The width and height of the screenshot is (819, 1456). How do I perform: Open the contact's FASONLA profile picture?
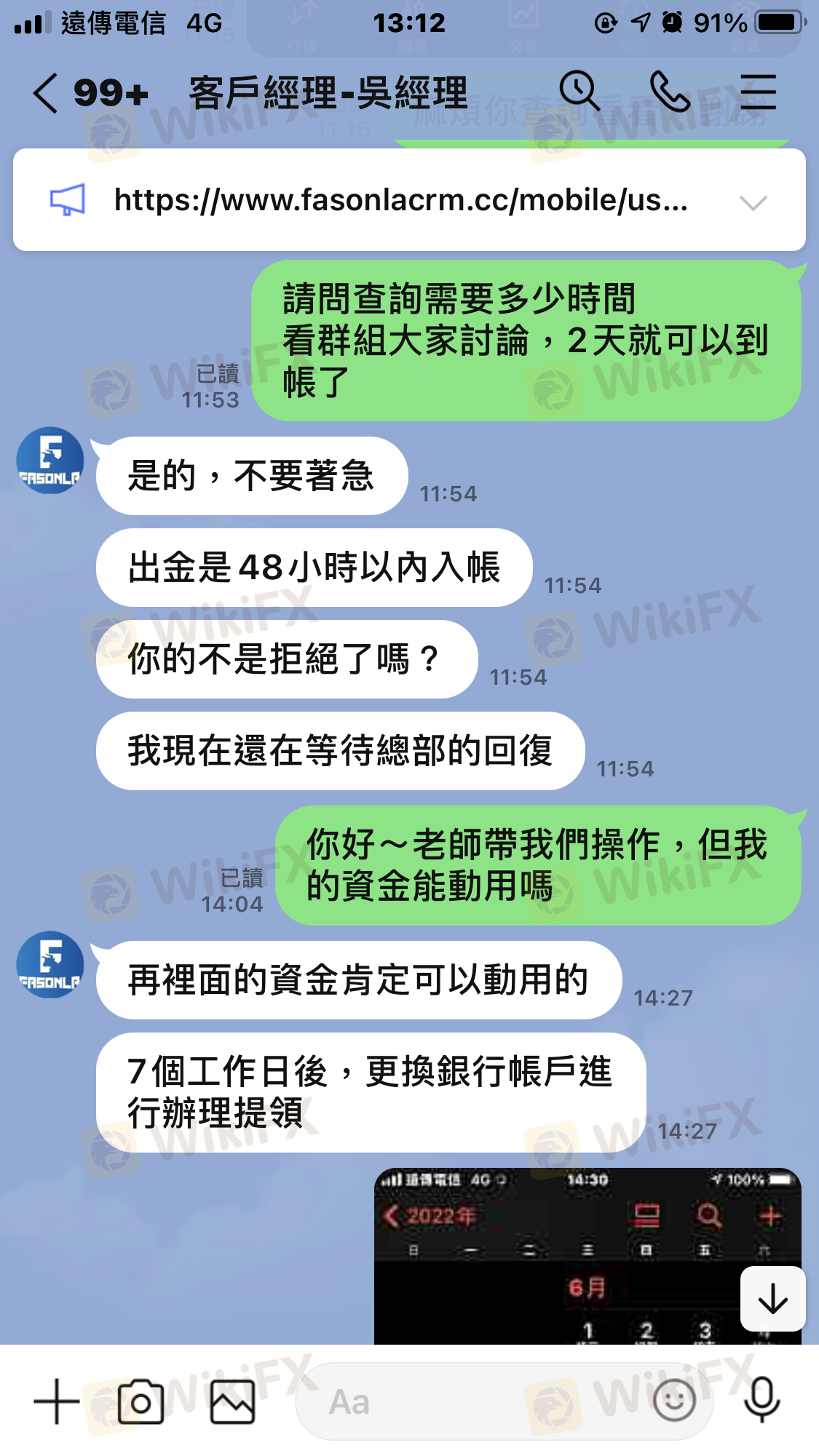click(x=50, y=461)
